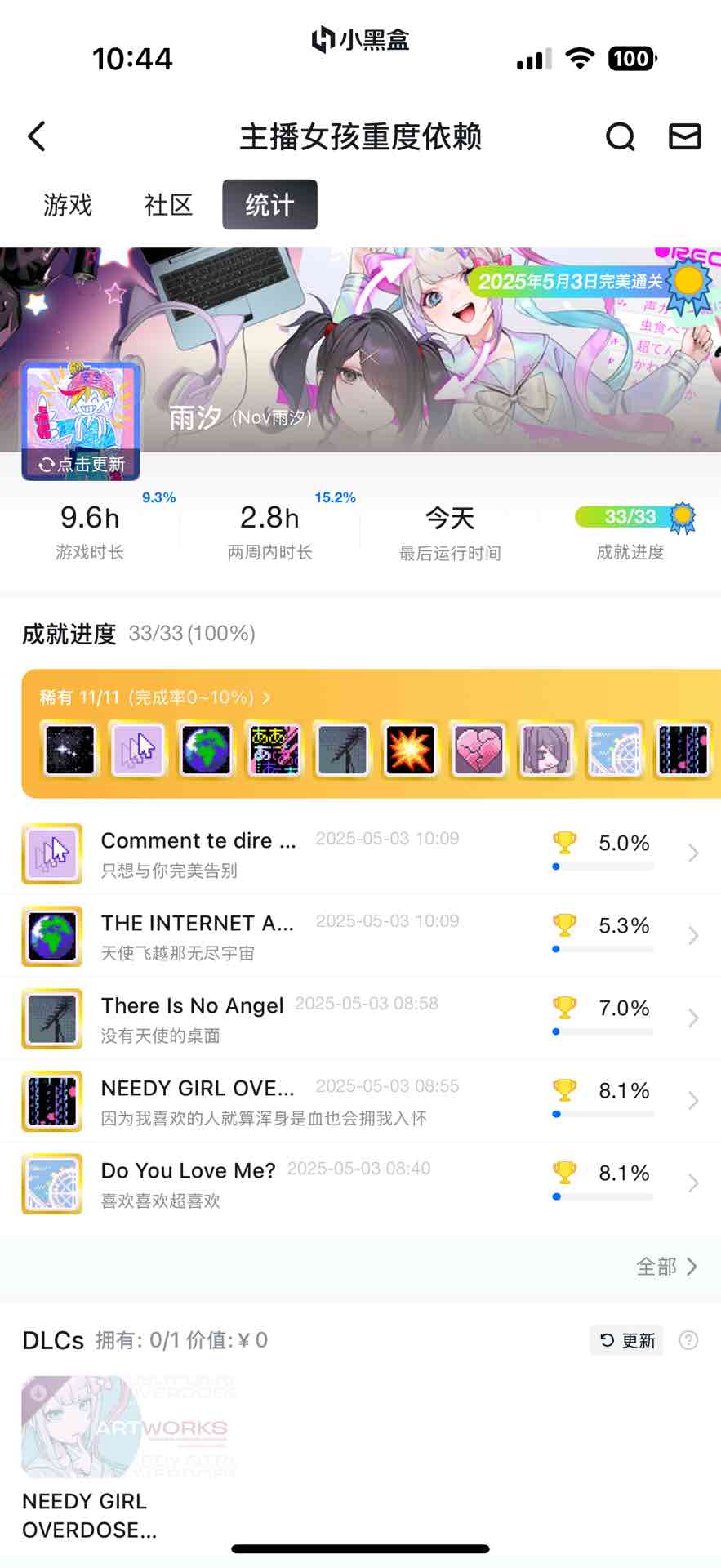Select the 统计 tab

pos(269,205)
